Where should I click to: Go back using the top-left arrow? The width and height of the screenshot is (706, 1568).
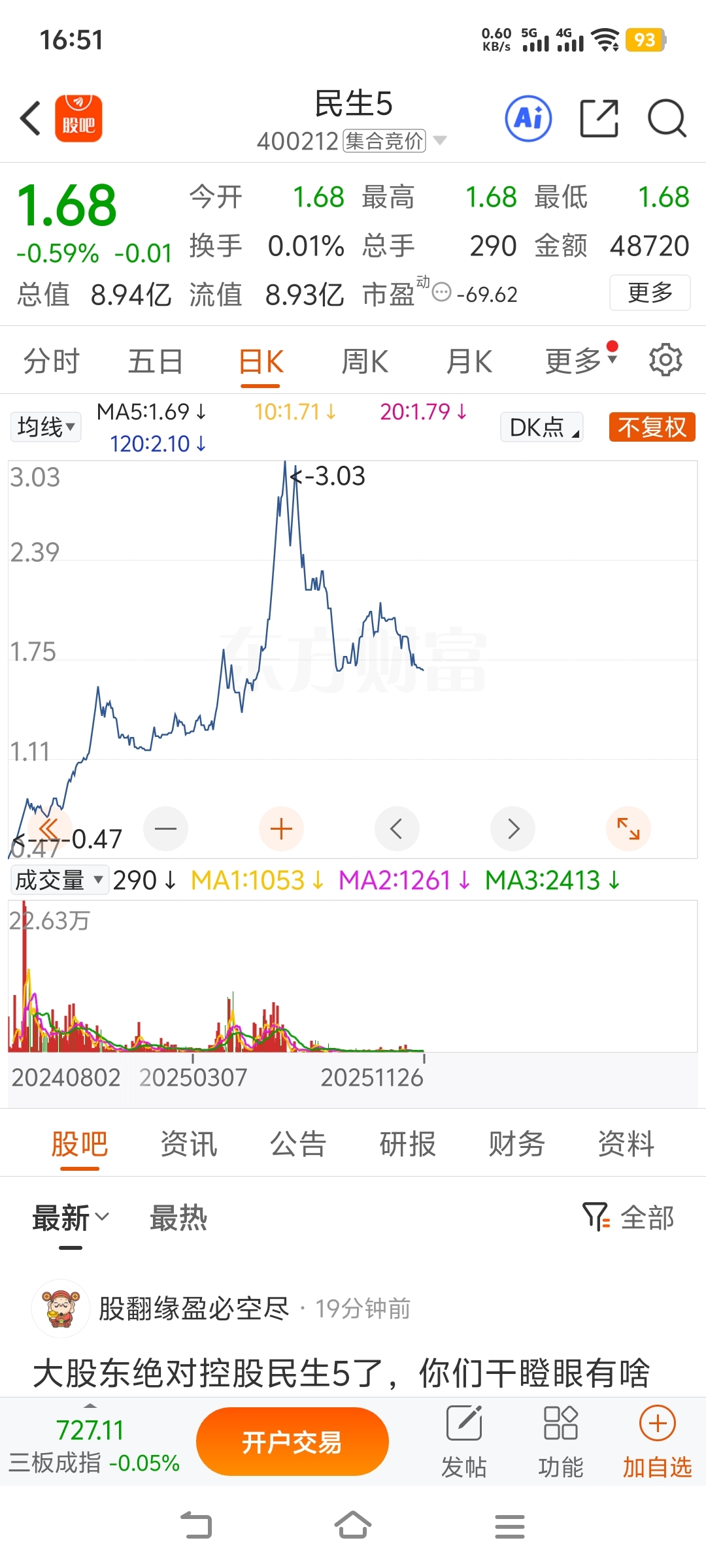tap(31, 118)
